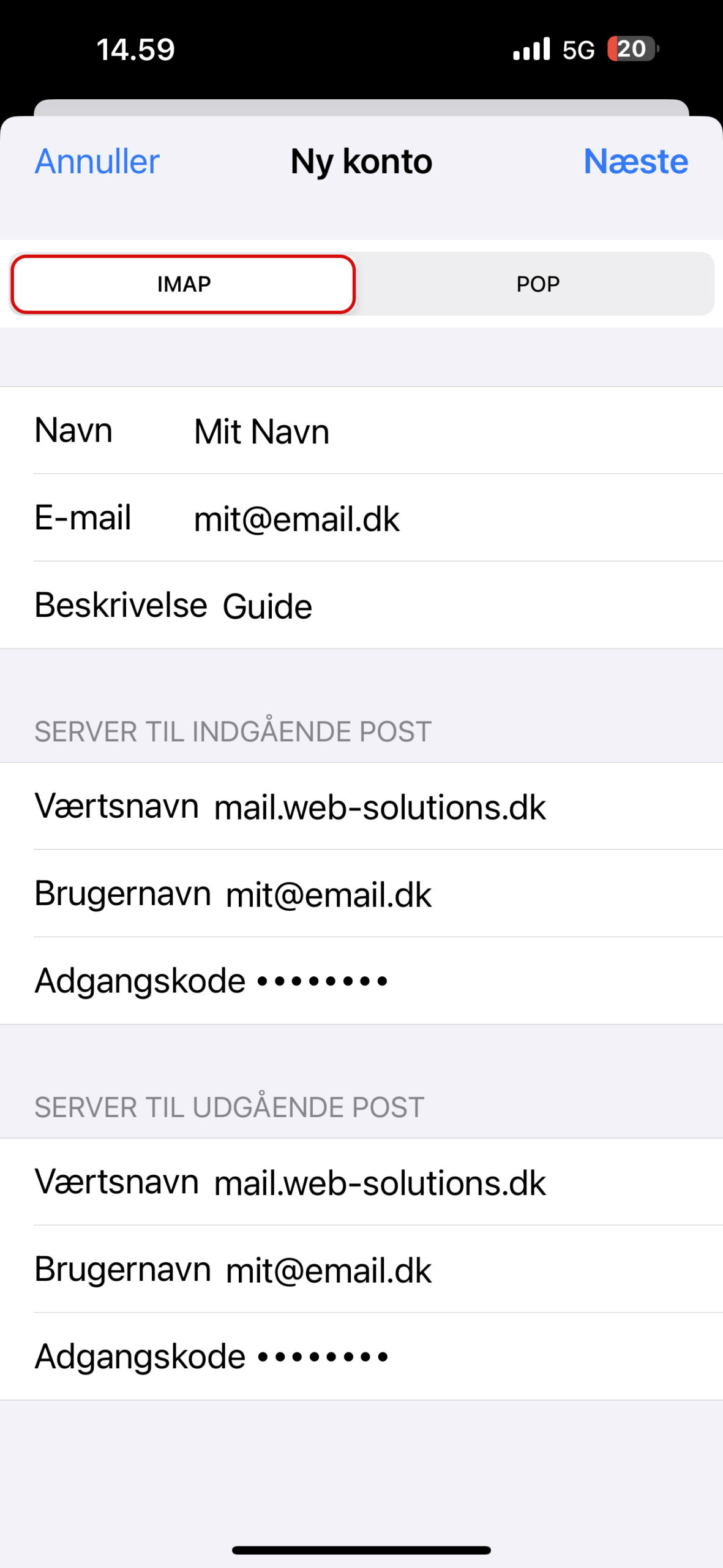Edit the Navn field

click(361, 431)
